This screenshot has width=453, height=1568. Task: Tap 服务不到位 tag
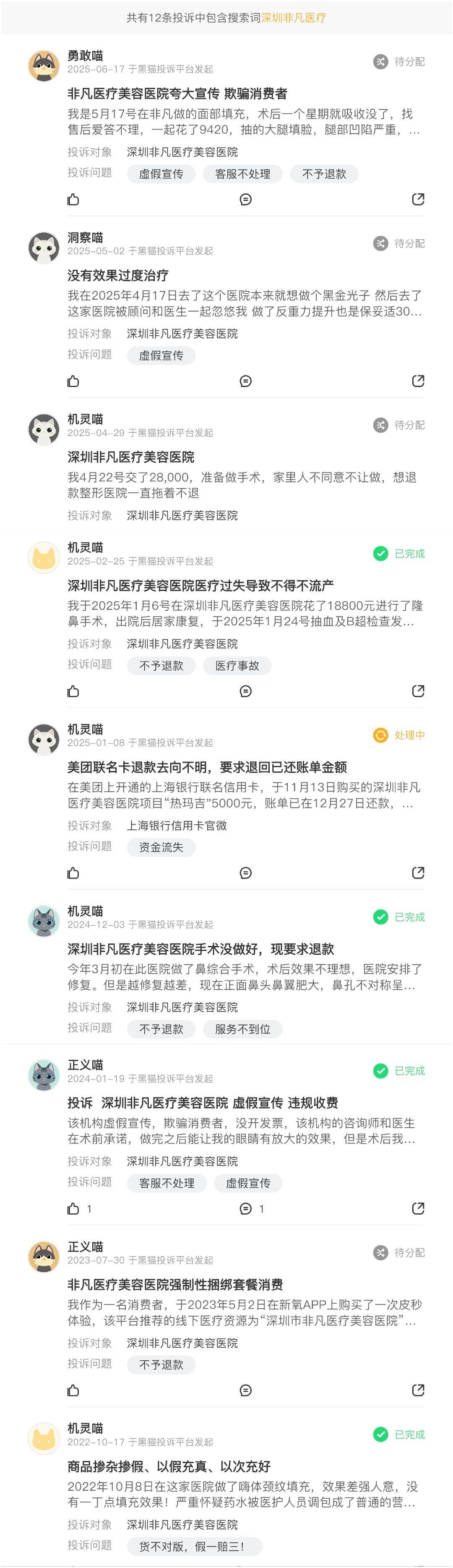pos(242,1029)
